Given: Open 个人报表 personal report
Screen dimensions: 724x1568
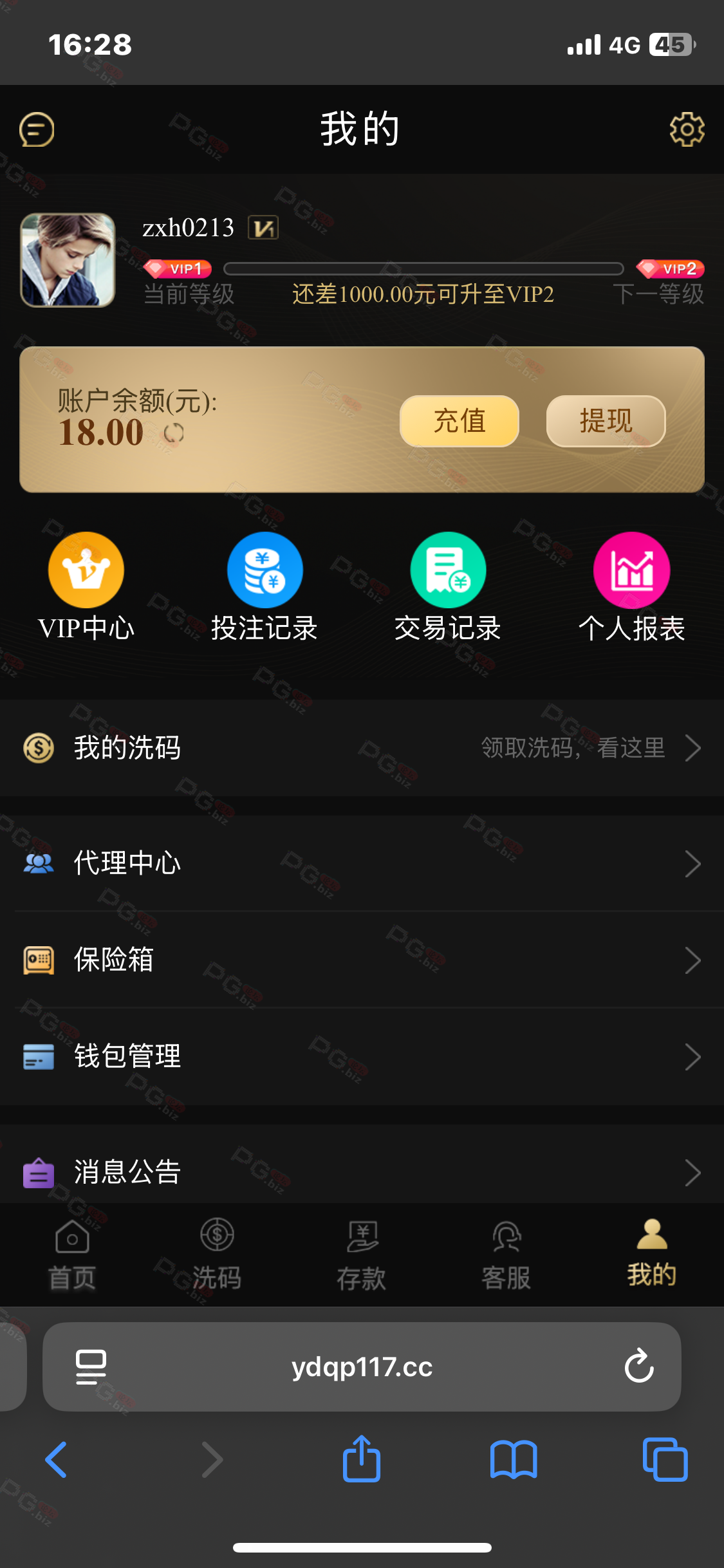Looking at the screenshot, I should (631, 587).
